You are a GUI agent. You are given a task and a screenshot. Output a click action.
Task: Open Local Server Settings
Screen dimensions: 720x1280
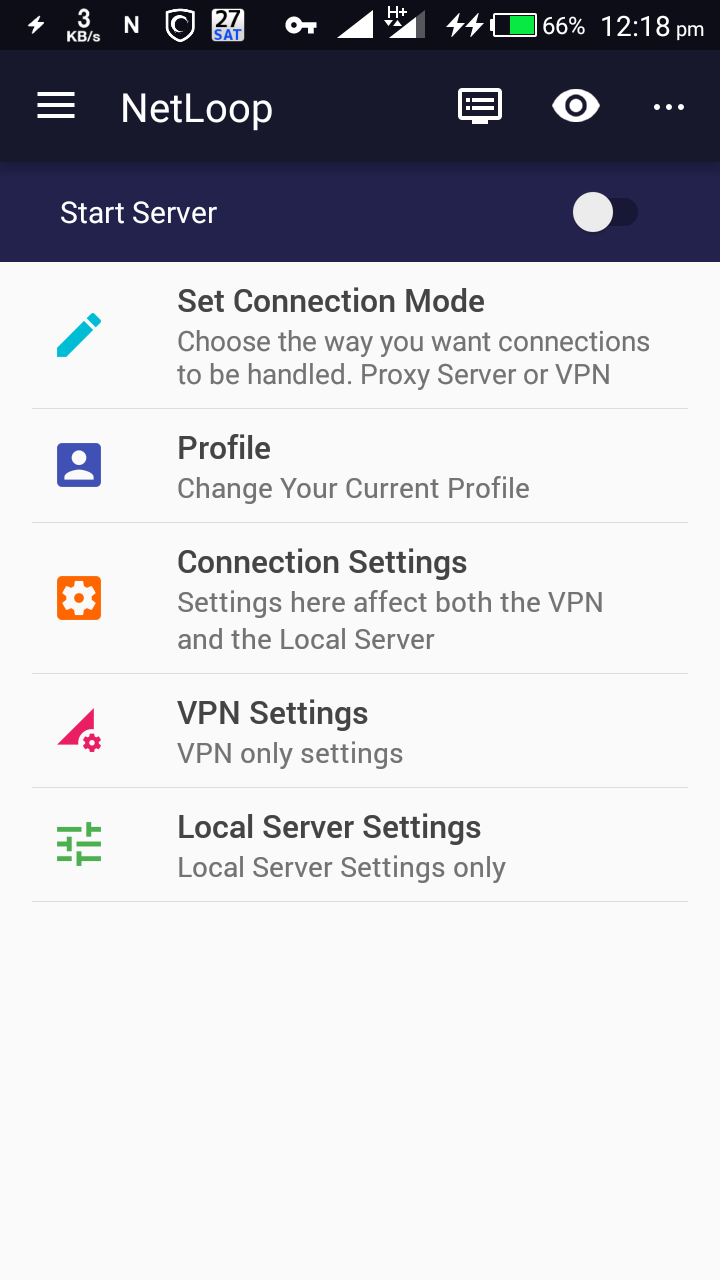360,846
